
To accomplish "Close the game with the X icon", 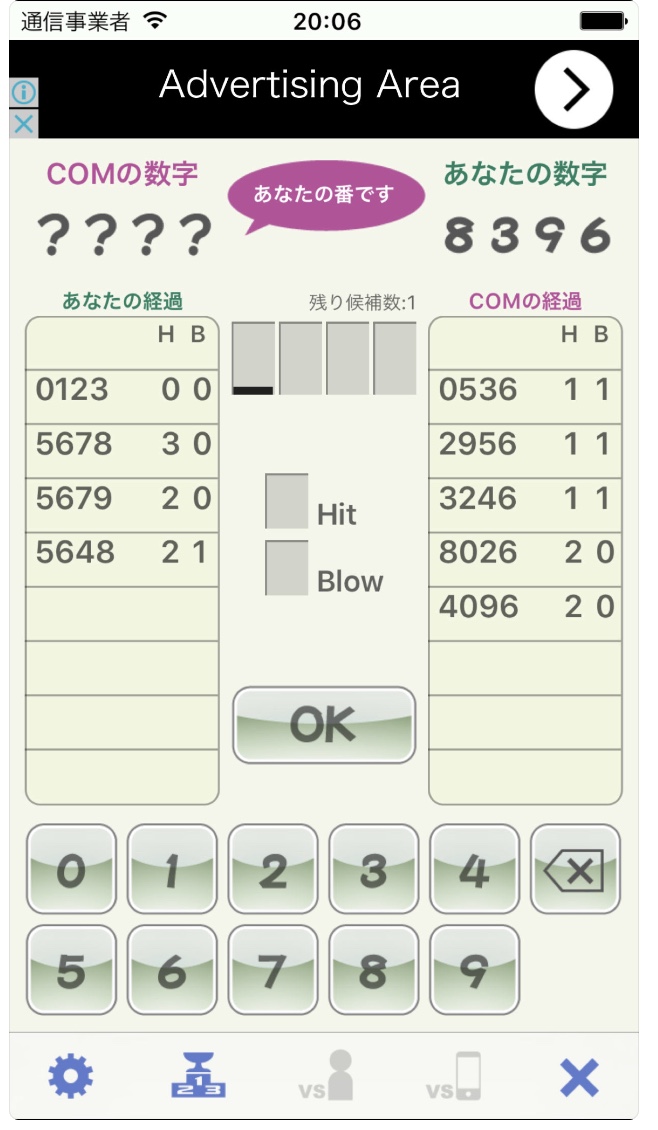I will click(579, 1077).
